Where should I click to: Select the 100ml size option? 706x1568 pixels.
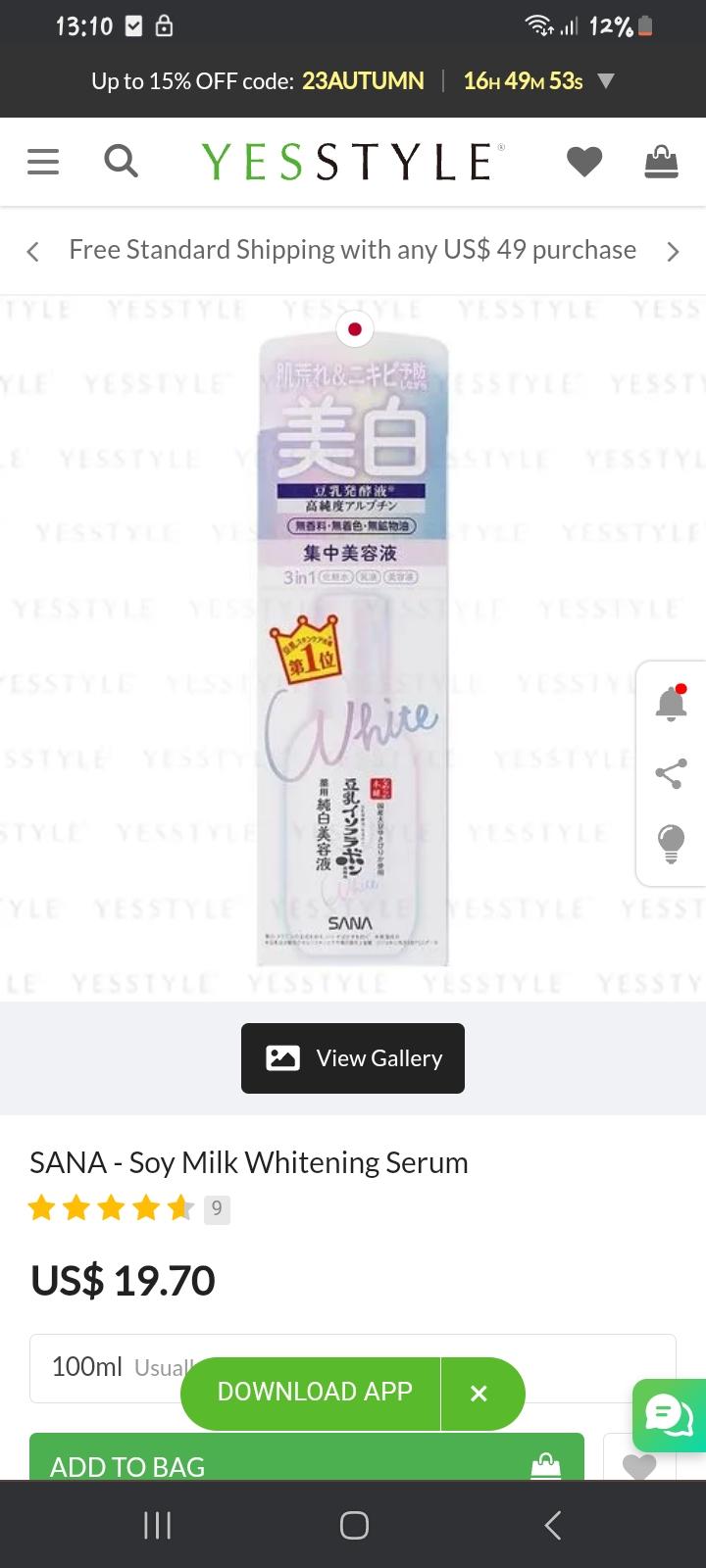click(x=98, y=1367)
